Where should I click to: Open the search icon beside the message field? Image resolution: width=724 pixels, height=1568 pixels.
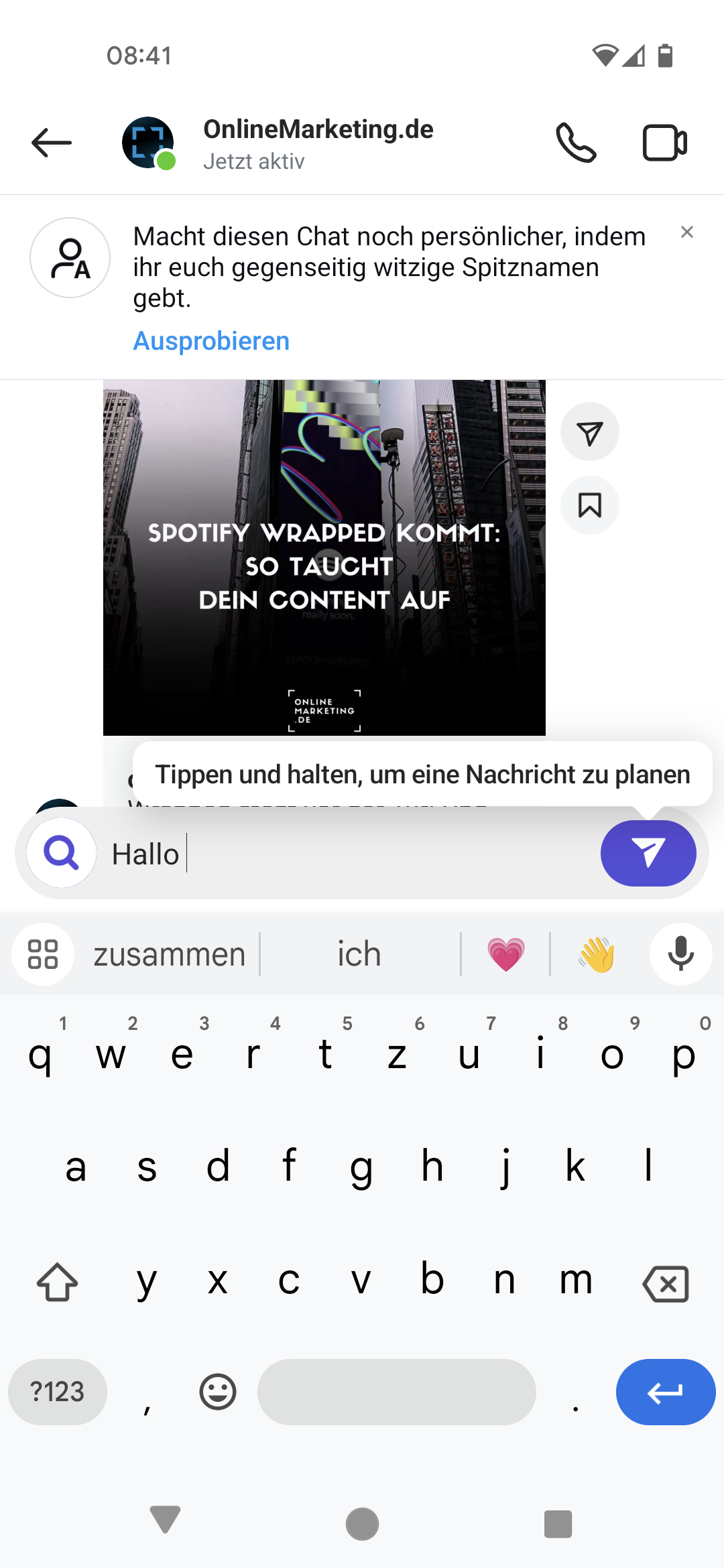point(62,853)
